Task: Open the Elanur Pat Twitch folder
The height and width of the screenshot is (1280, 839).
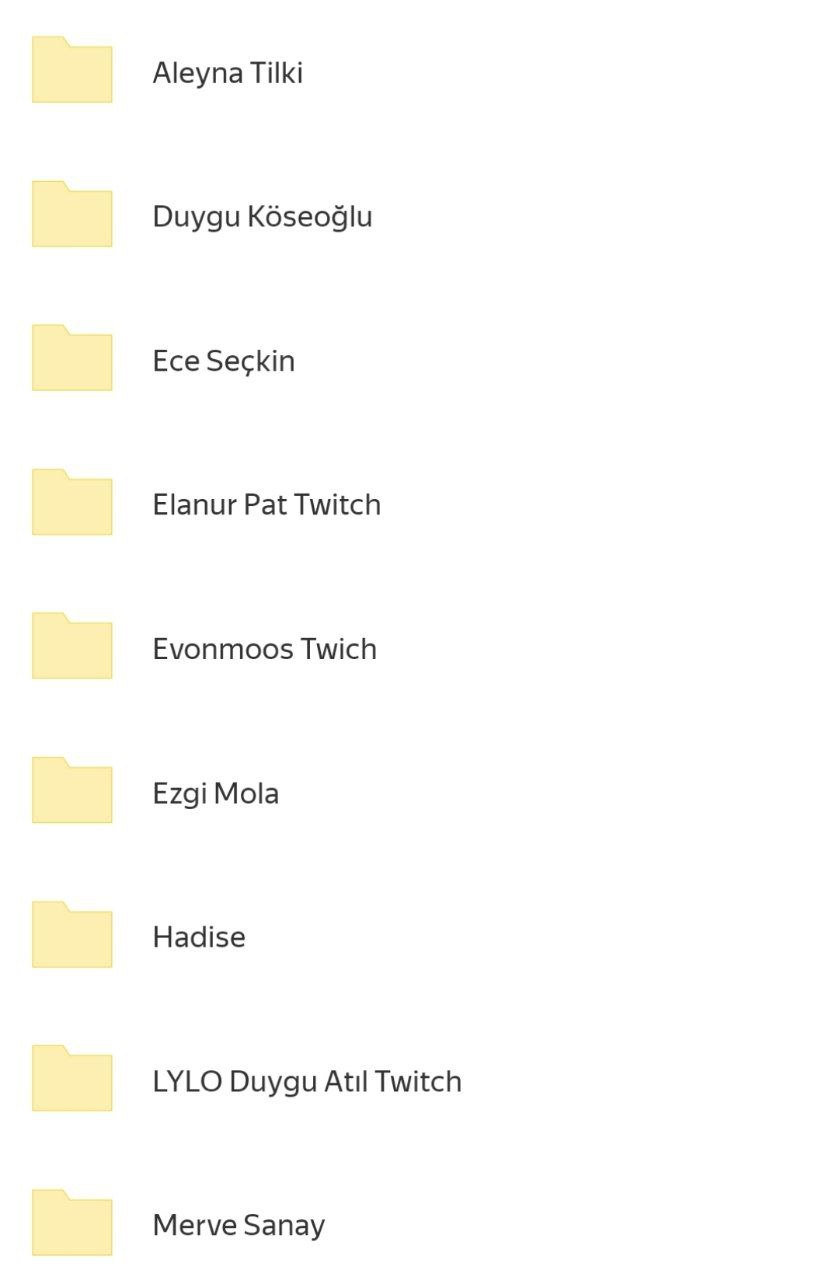Action: tap(266, 505)
